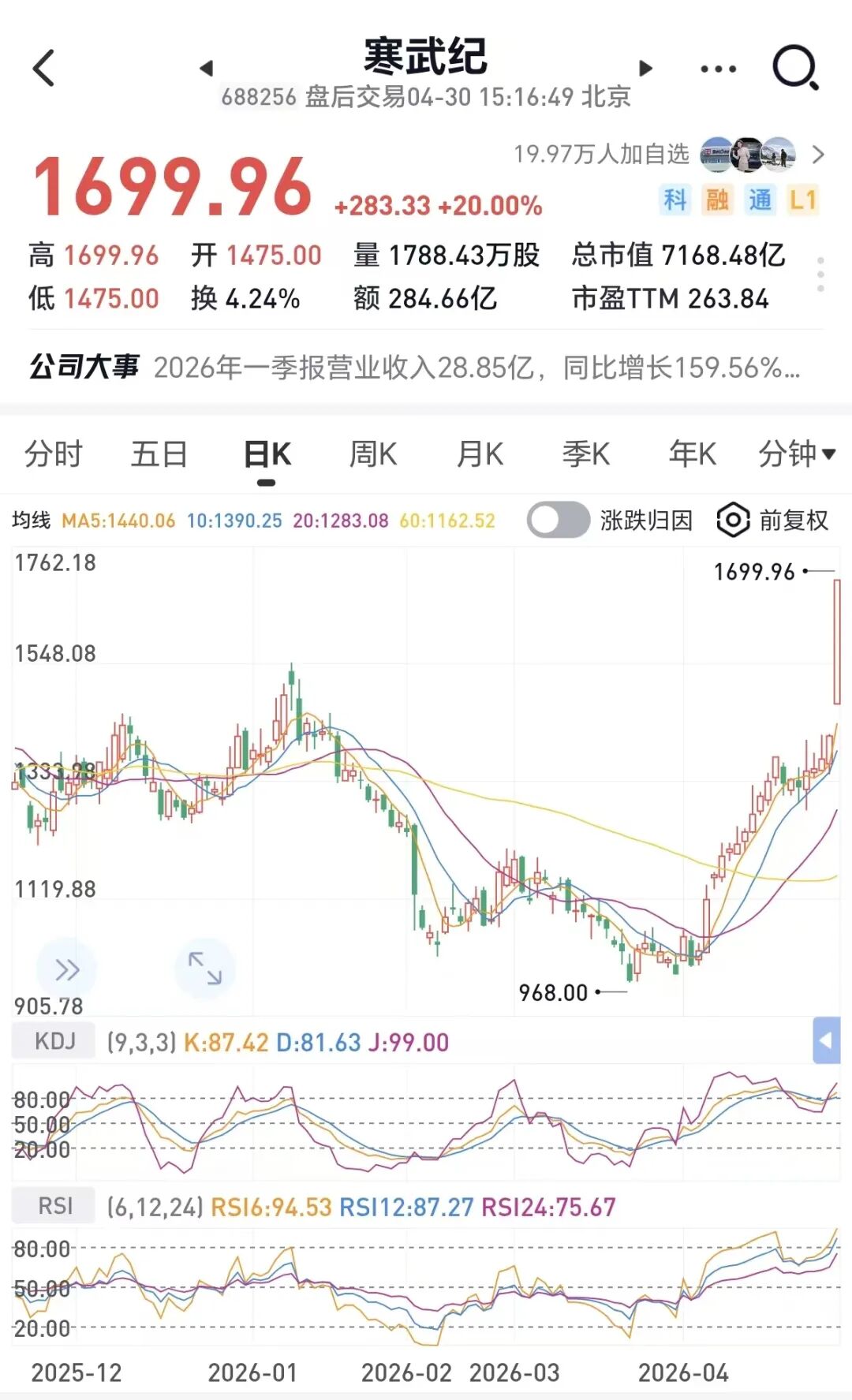Screen dimensions: 852x1400
Task: Switch to the 季K chart tab
Action: tap(585, 454)
